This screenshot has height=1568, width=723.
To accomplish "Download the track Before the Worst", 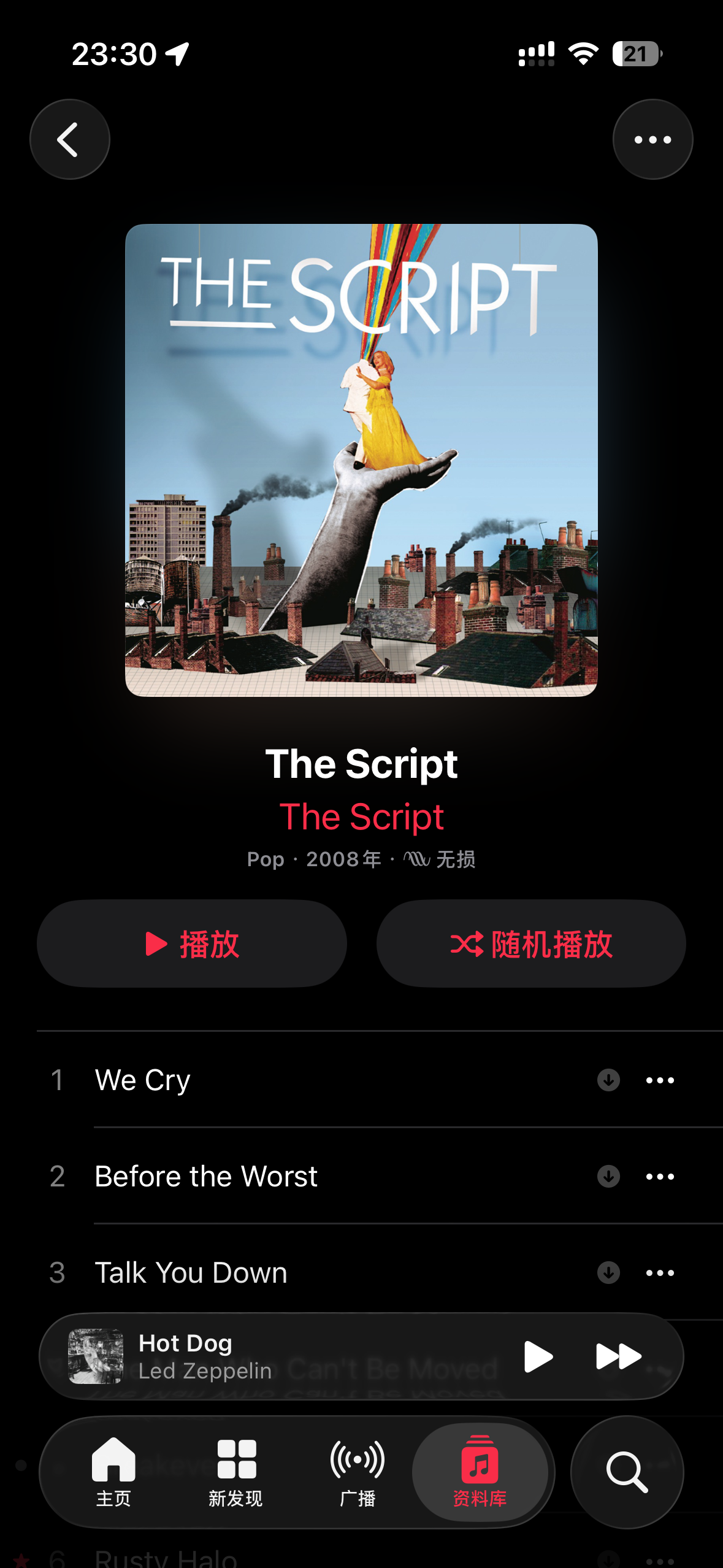I will click(608, 1176).
